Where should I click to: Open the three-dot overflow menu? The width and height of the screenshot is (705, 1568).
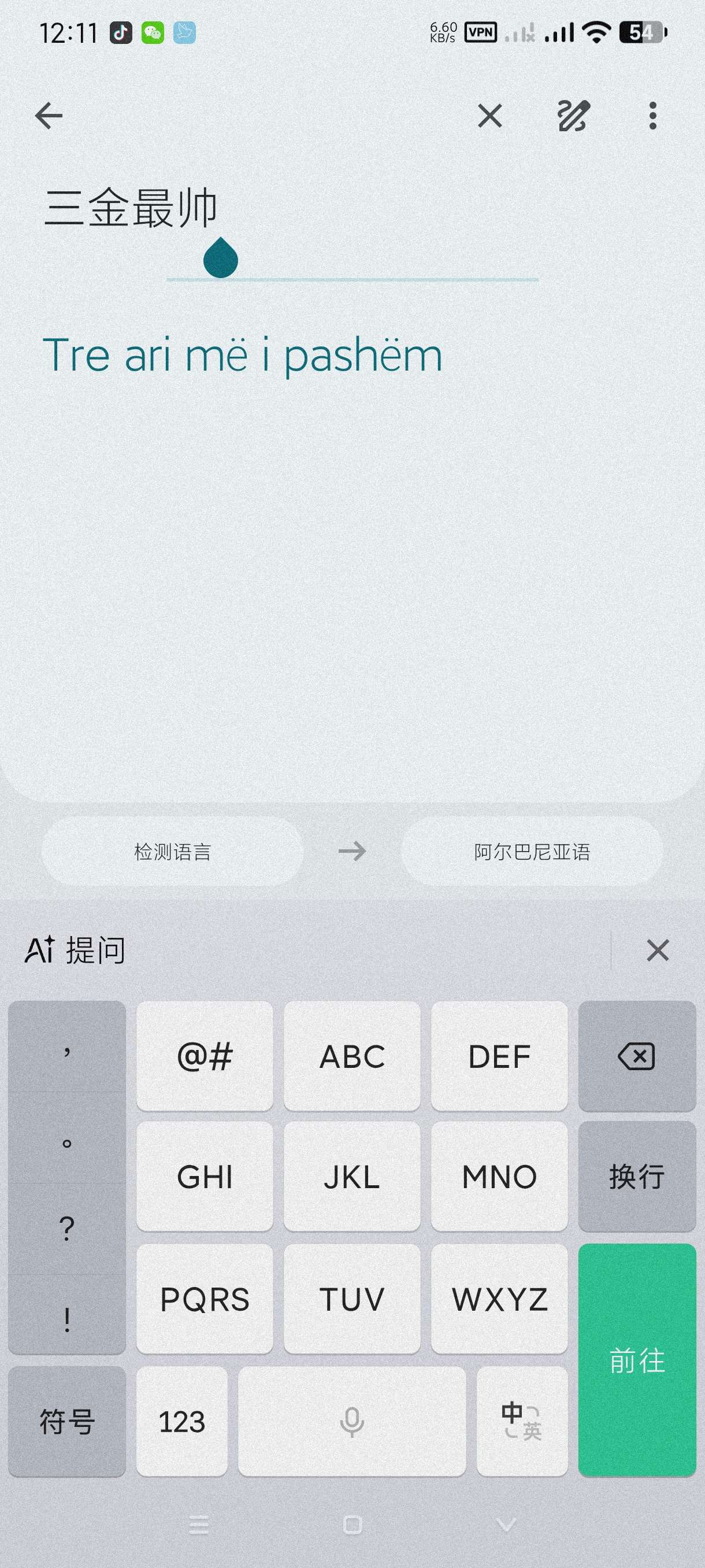(652, 116)
